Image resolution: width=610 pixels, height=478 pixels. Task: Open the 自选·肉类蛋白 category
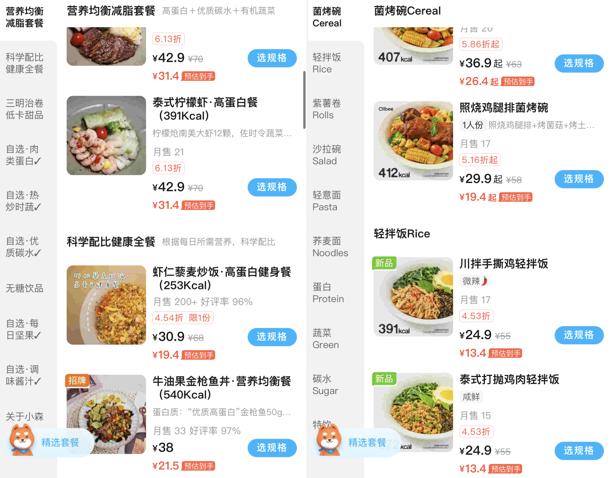click(25, 155)
